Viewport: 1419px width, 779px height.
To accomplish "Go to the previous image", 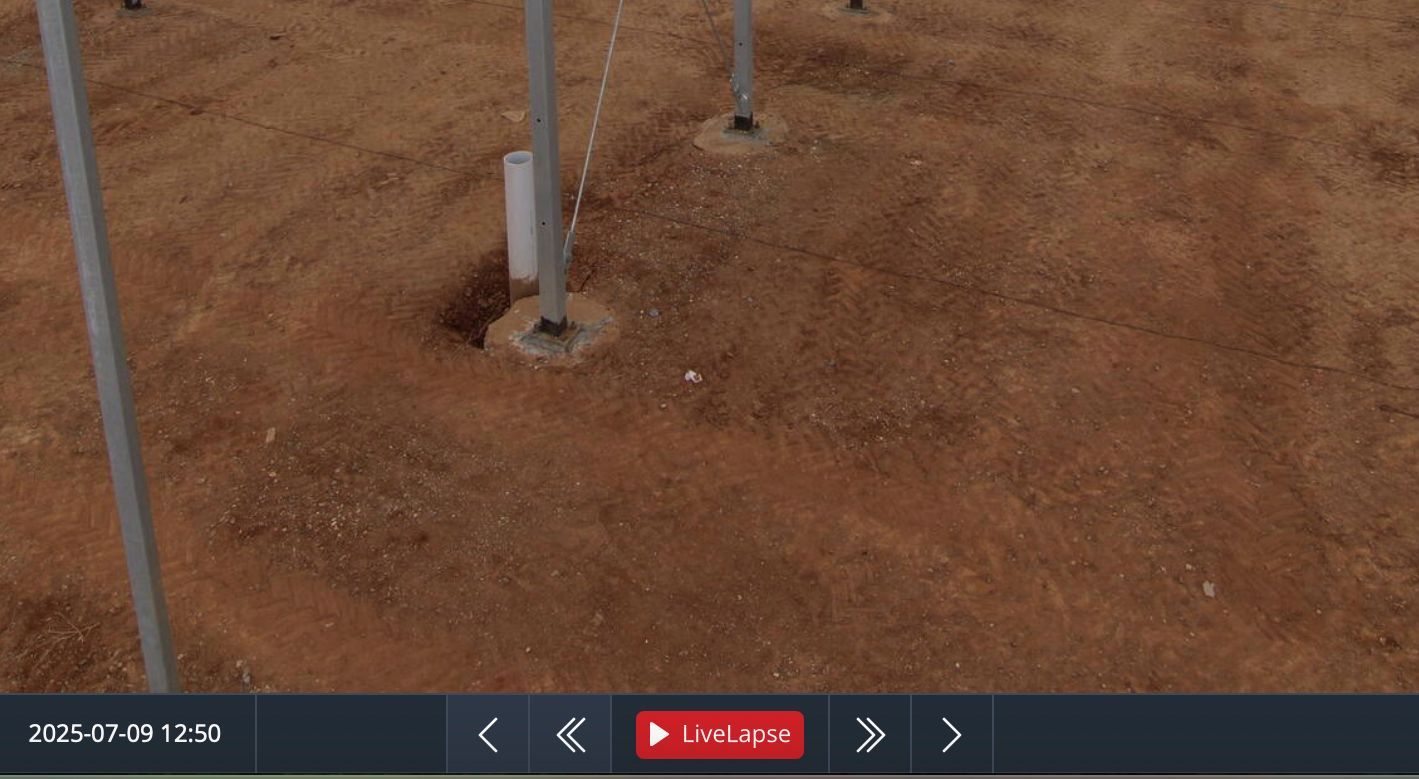I will [488, 735].
